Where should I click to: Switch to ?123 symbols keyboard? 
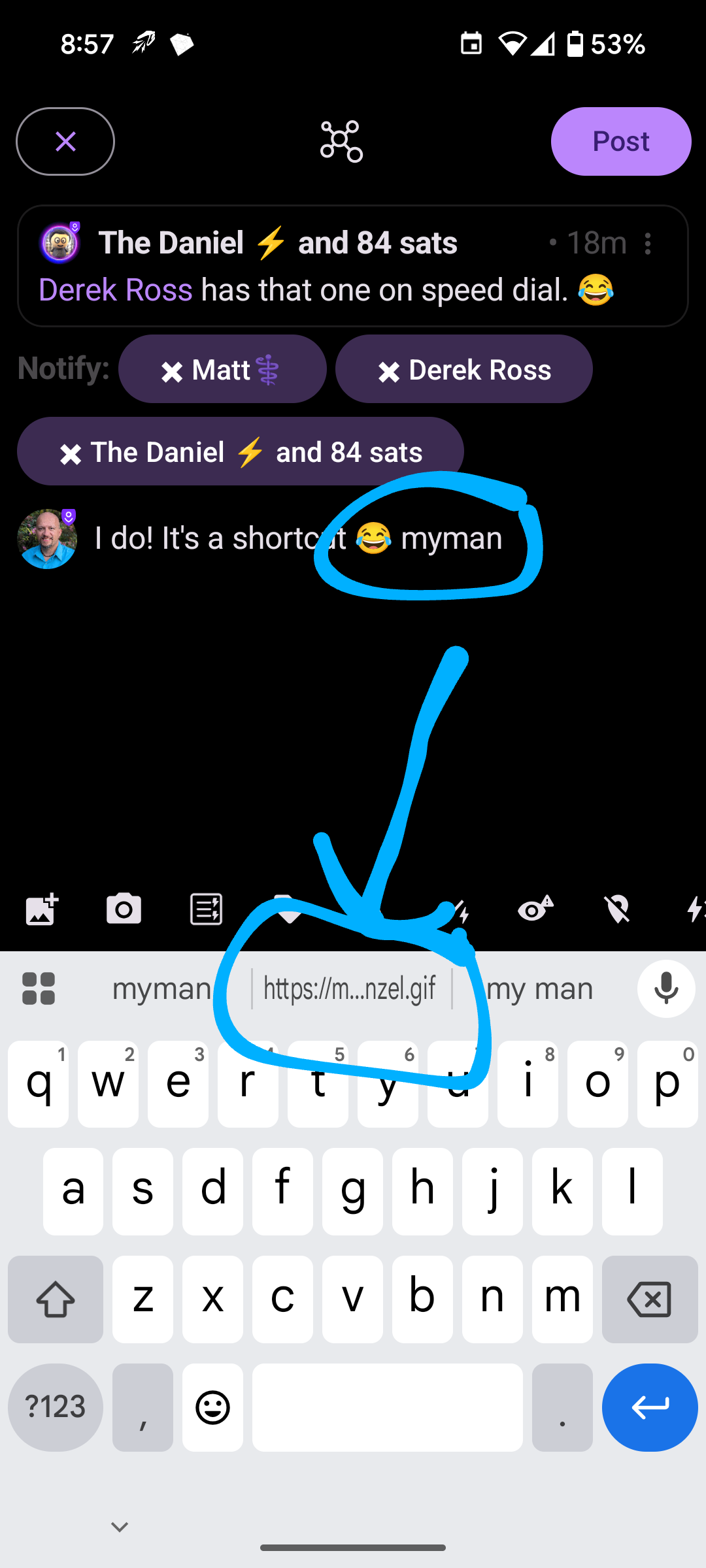coord(56,1407)
